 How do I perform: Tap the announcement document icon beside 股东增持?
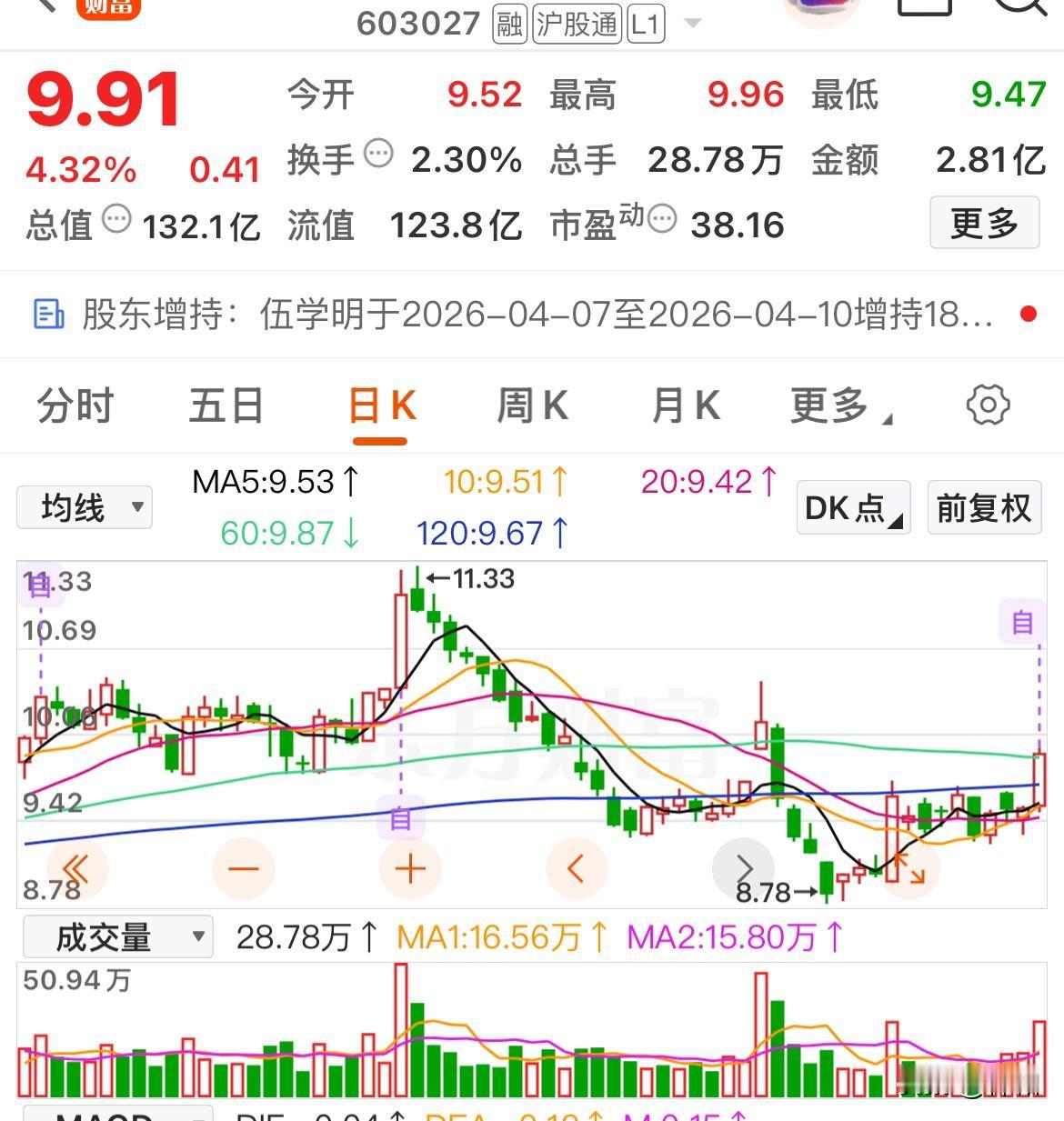pos(48,315)
